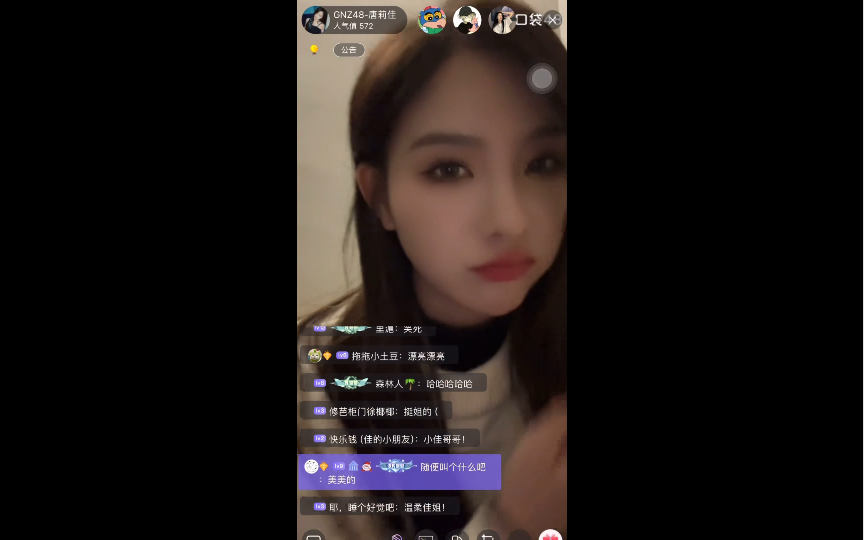This screenshot has width=864, height=540.
Task: Send a gift with the gift icon
Action: click(x=550, y=536)
